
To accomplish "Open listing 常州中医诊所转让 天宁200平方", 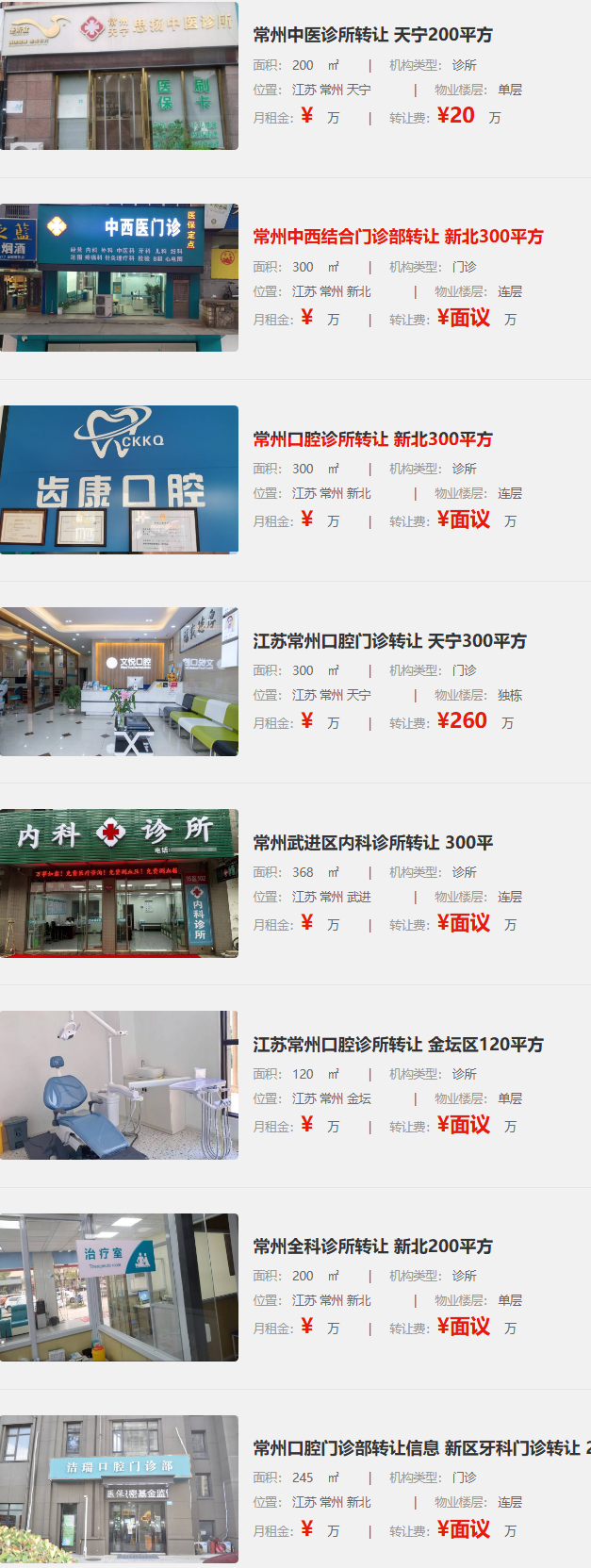I will click(372, 35).
